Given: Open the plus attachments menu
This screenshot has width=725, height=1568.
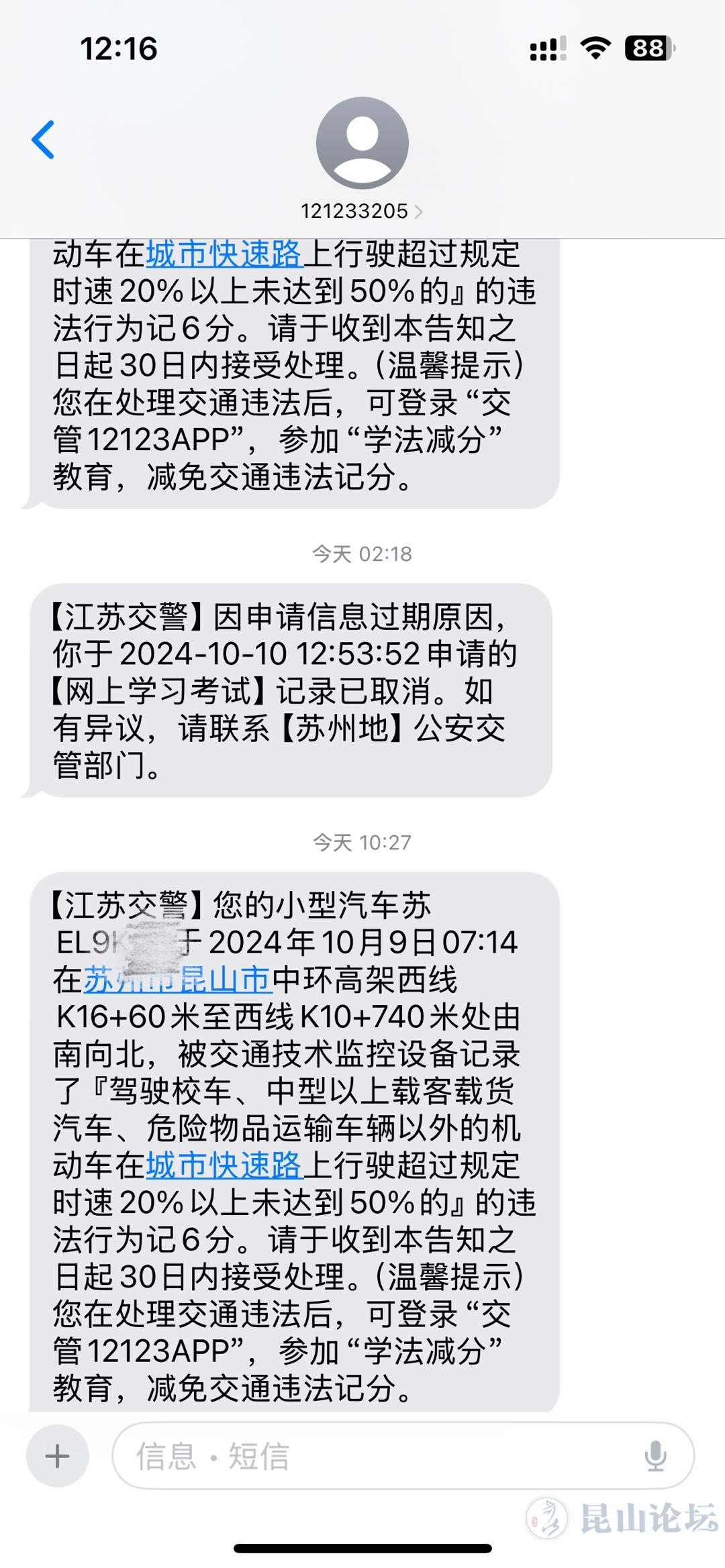Looking at the screenshot, I should (58, 1456).
